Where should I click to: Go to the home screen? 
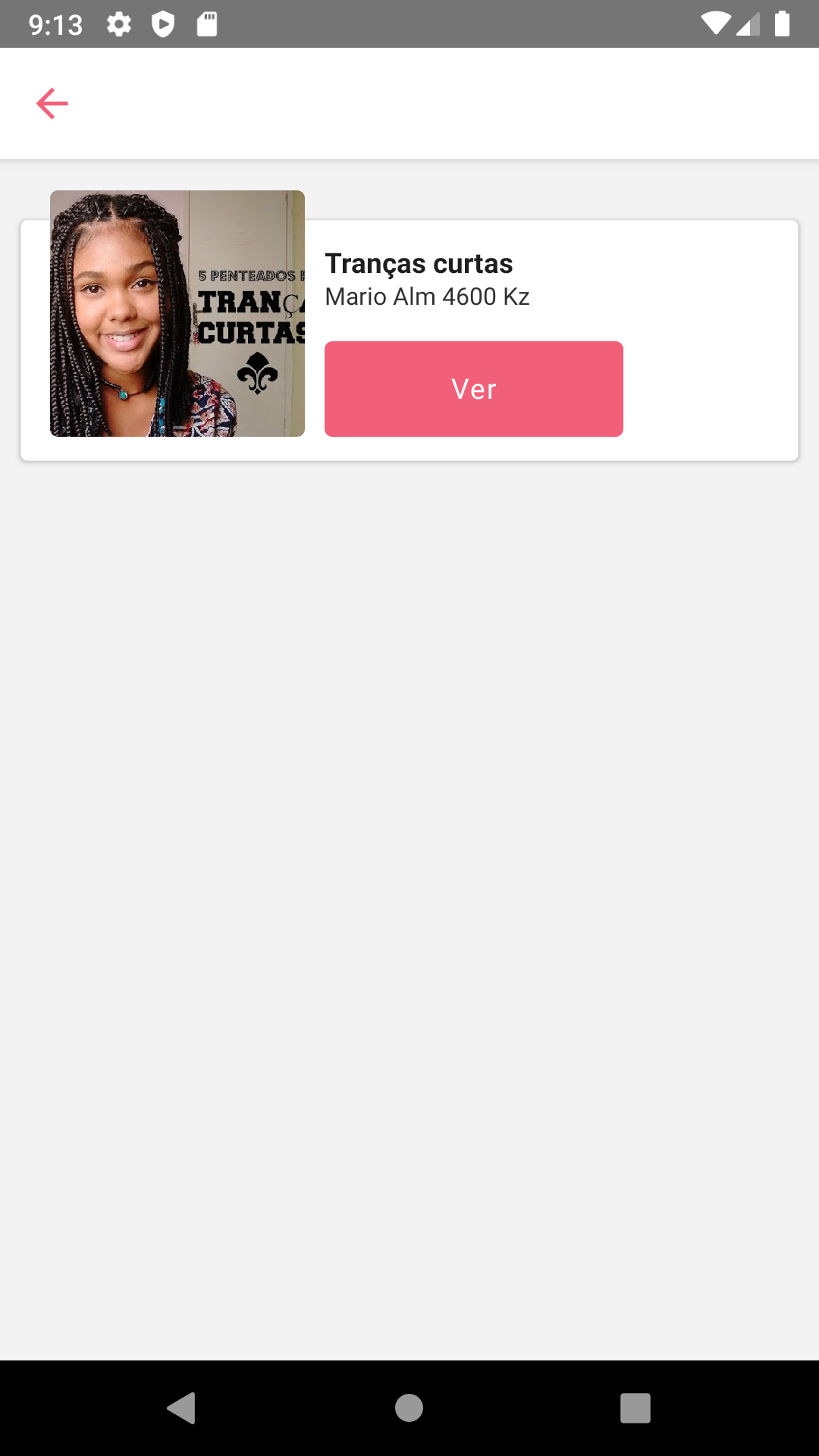409,1408
